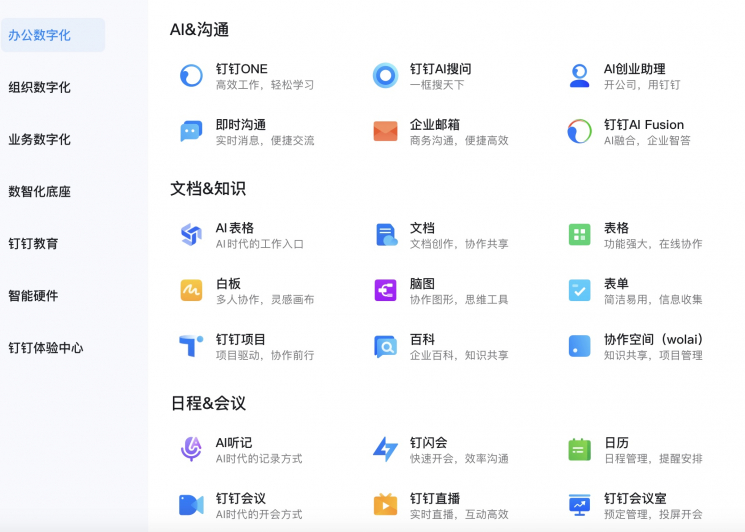The height and width of the screenshot is (532, 745).
Task: Switch to 业务数字化 category
Action: pos(40,139)
